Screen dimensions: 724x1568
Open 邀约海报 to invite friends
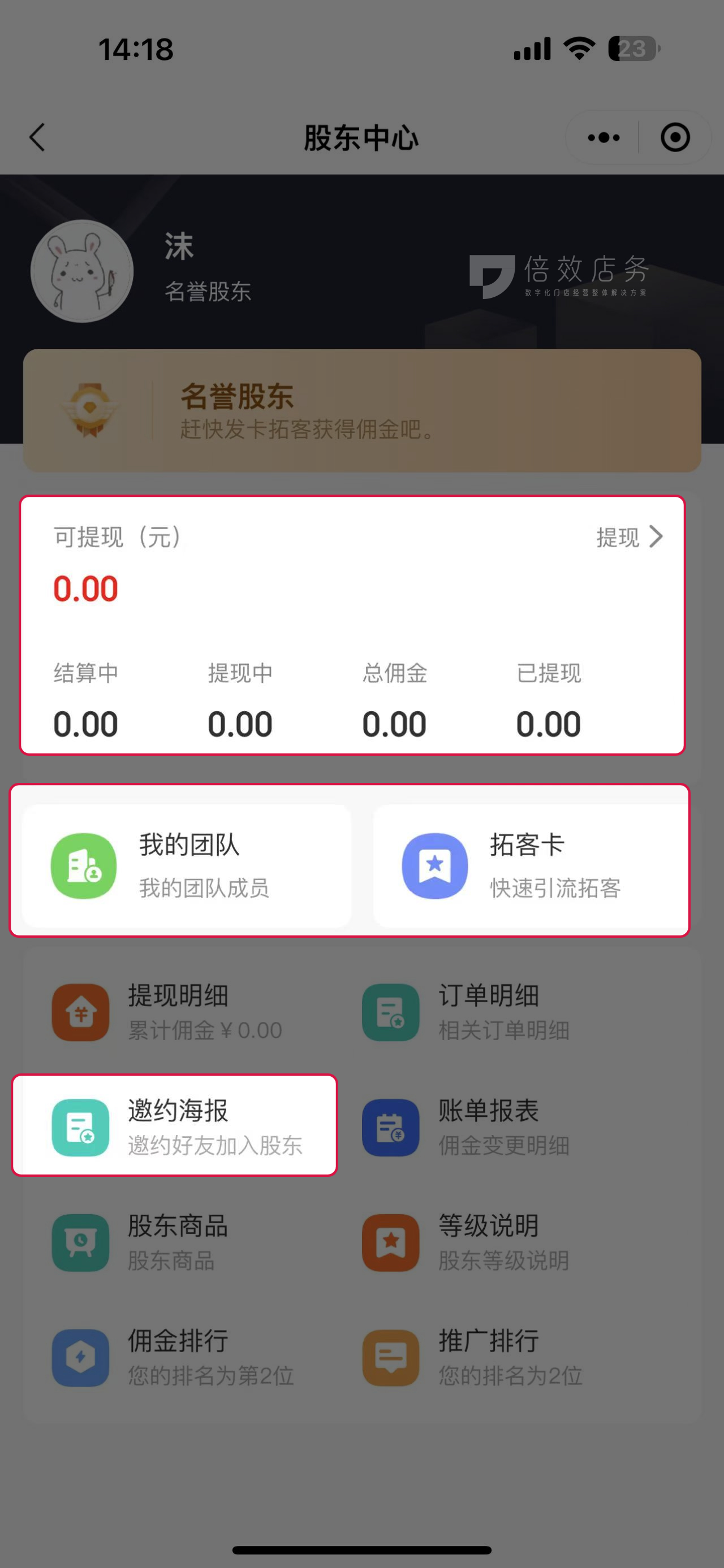point(175,1127)
